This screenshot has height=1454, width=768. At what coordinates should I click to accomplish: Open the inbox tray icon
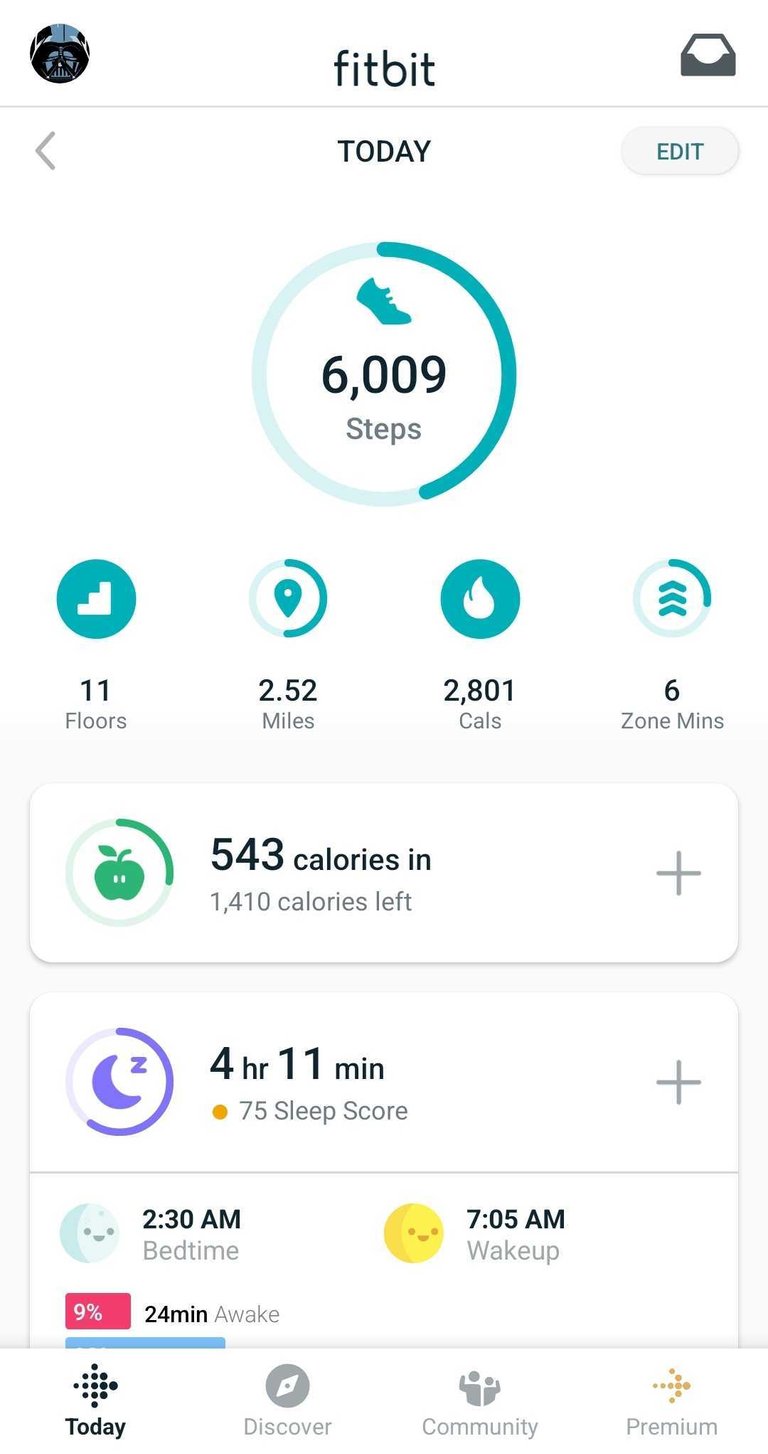tap(708, 55)
